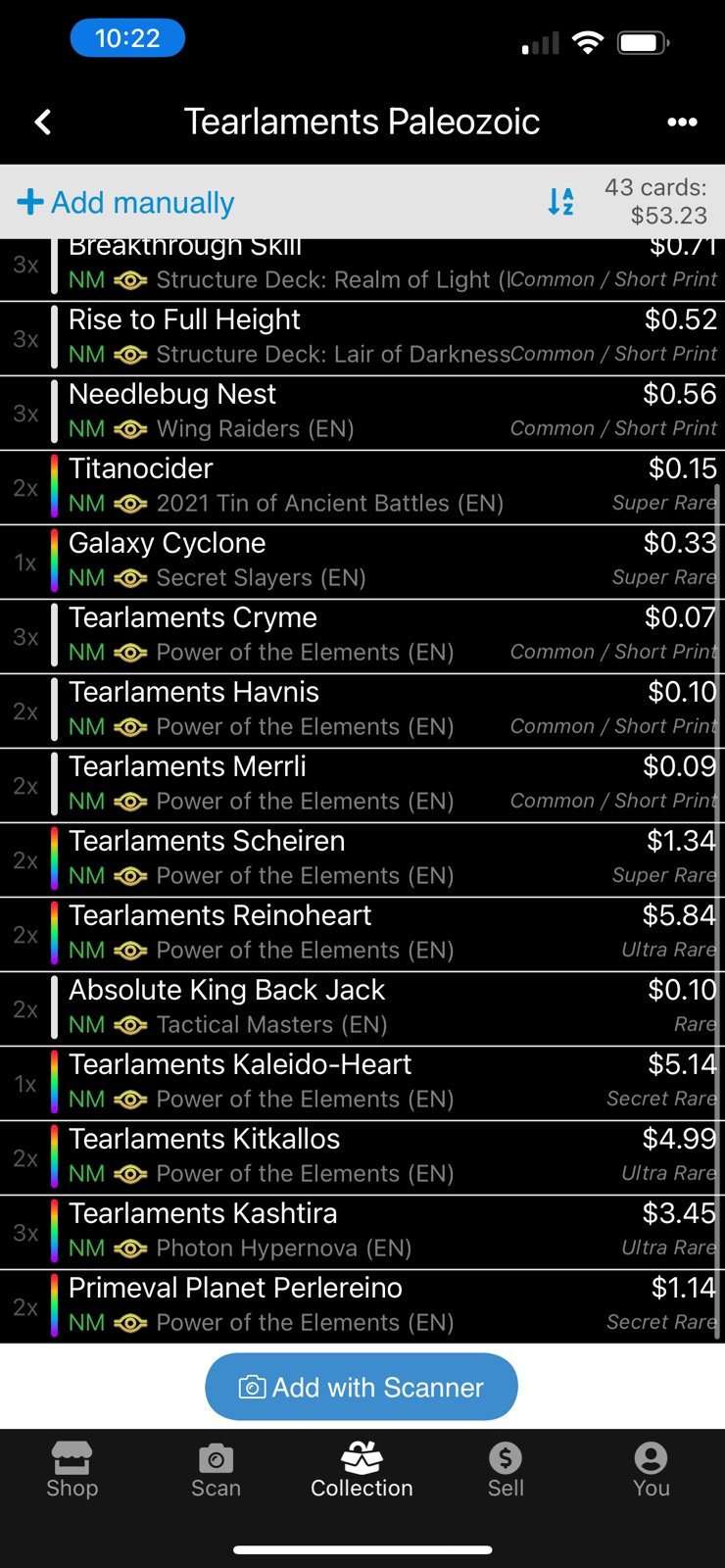The image size is (725, 1568).
Task: Open the sort order options
Action: point(560,202)
